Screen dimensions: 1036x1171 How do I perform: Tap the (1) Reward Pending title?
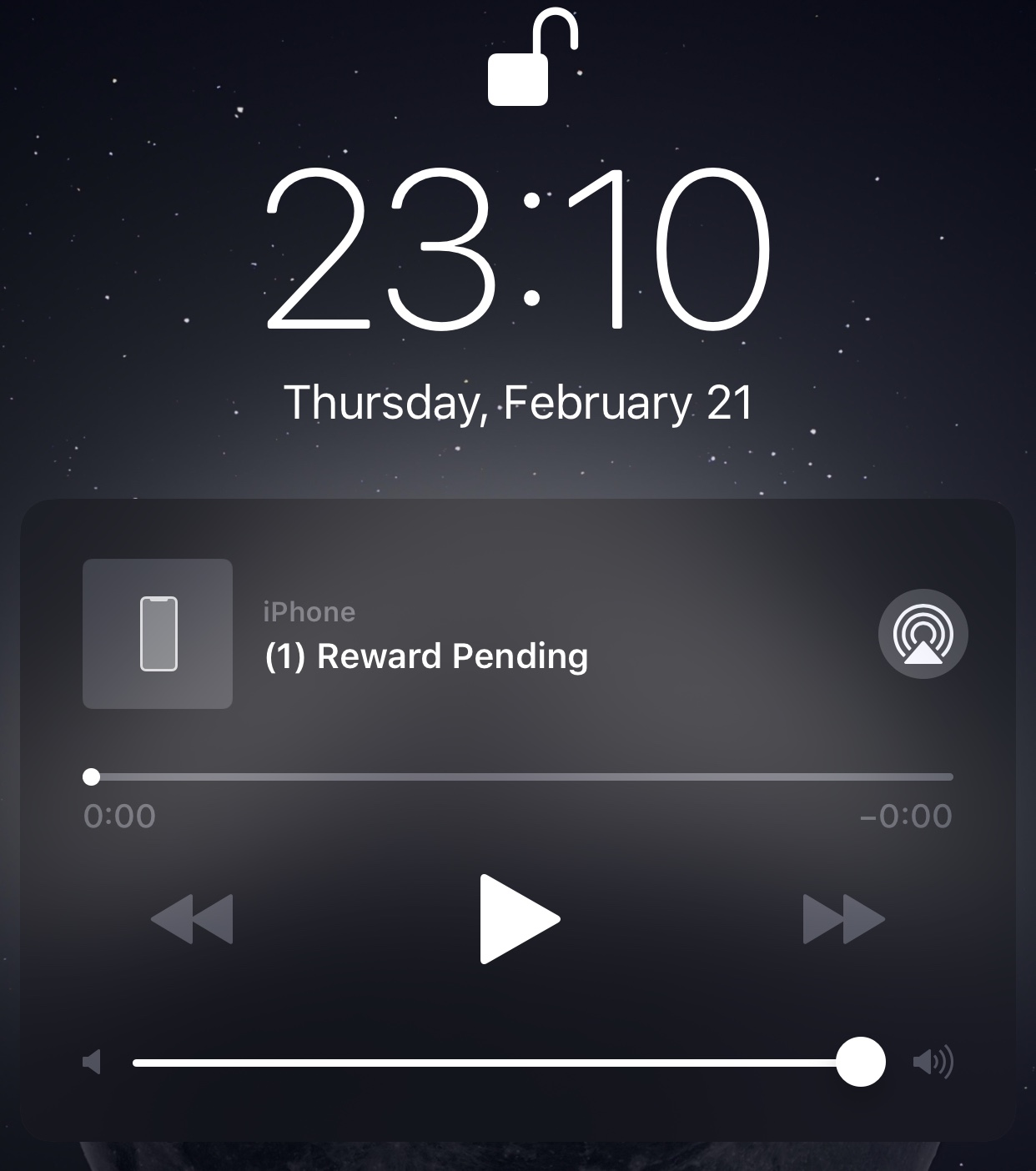coord(427,656)
